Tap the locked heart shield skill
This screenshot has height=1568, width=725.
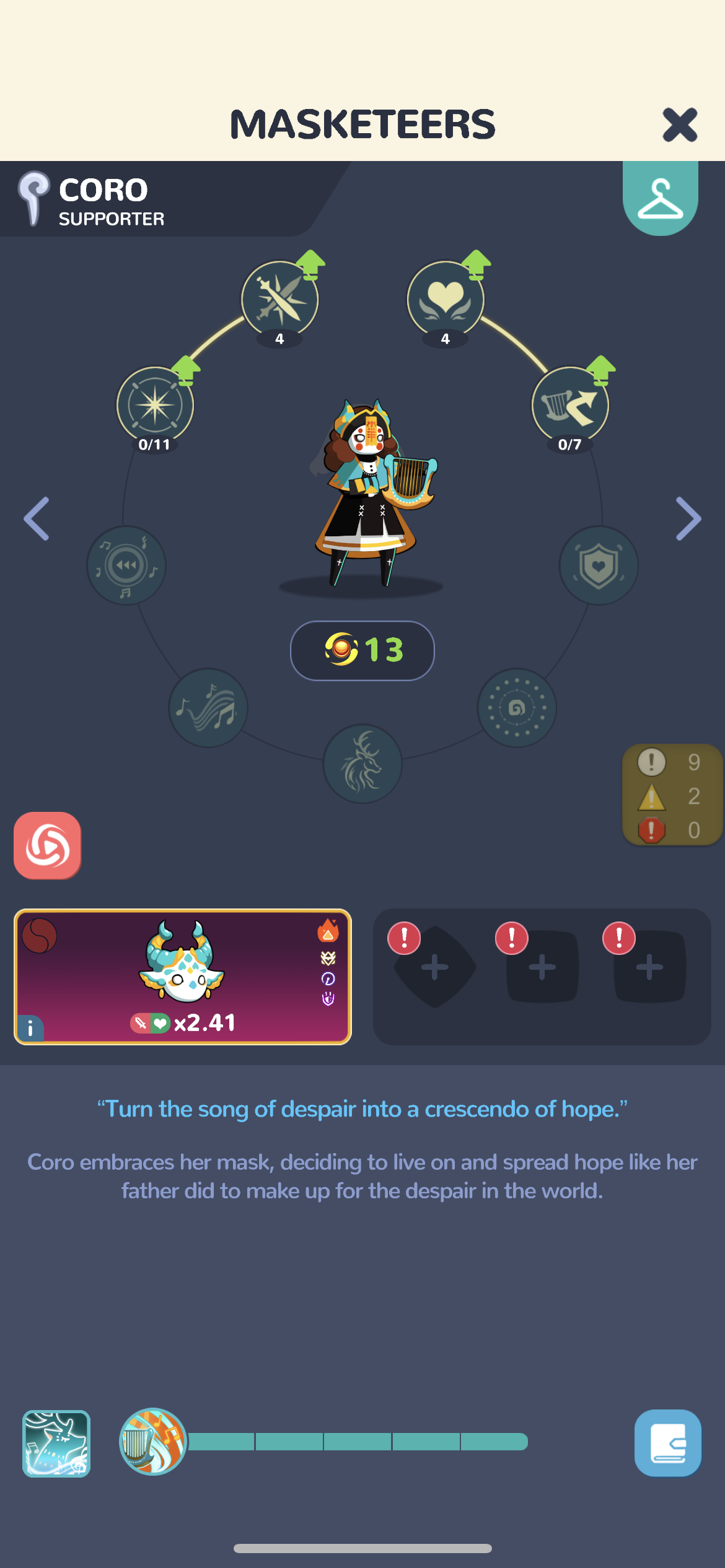coord(598,565)
